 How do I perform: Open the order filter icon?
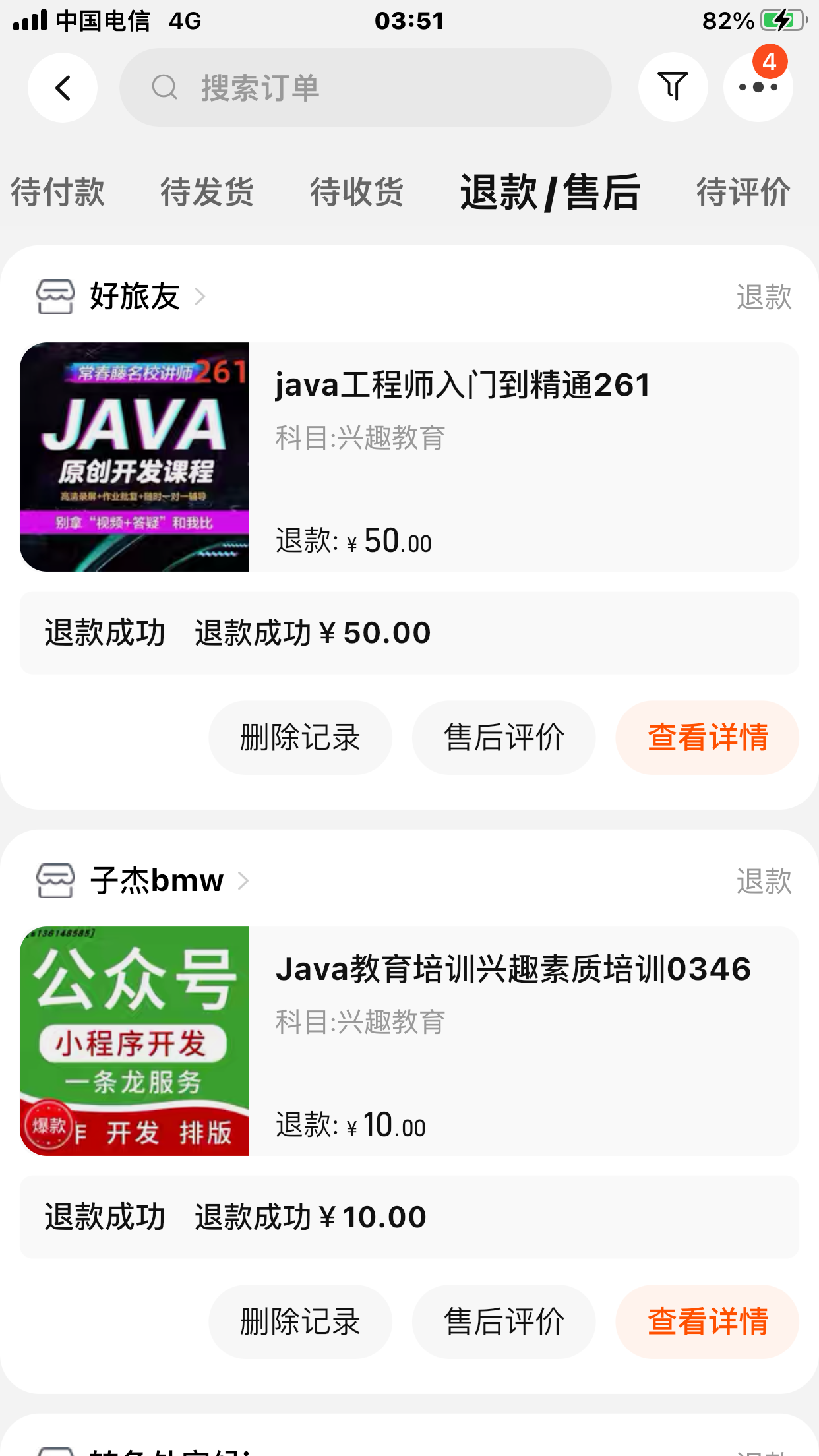coord(673,88)
